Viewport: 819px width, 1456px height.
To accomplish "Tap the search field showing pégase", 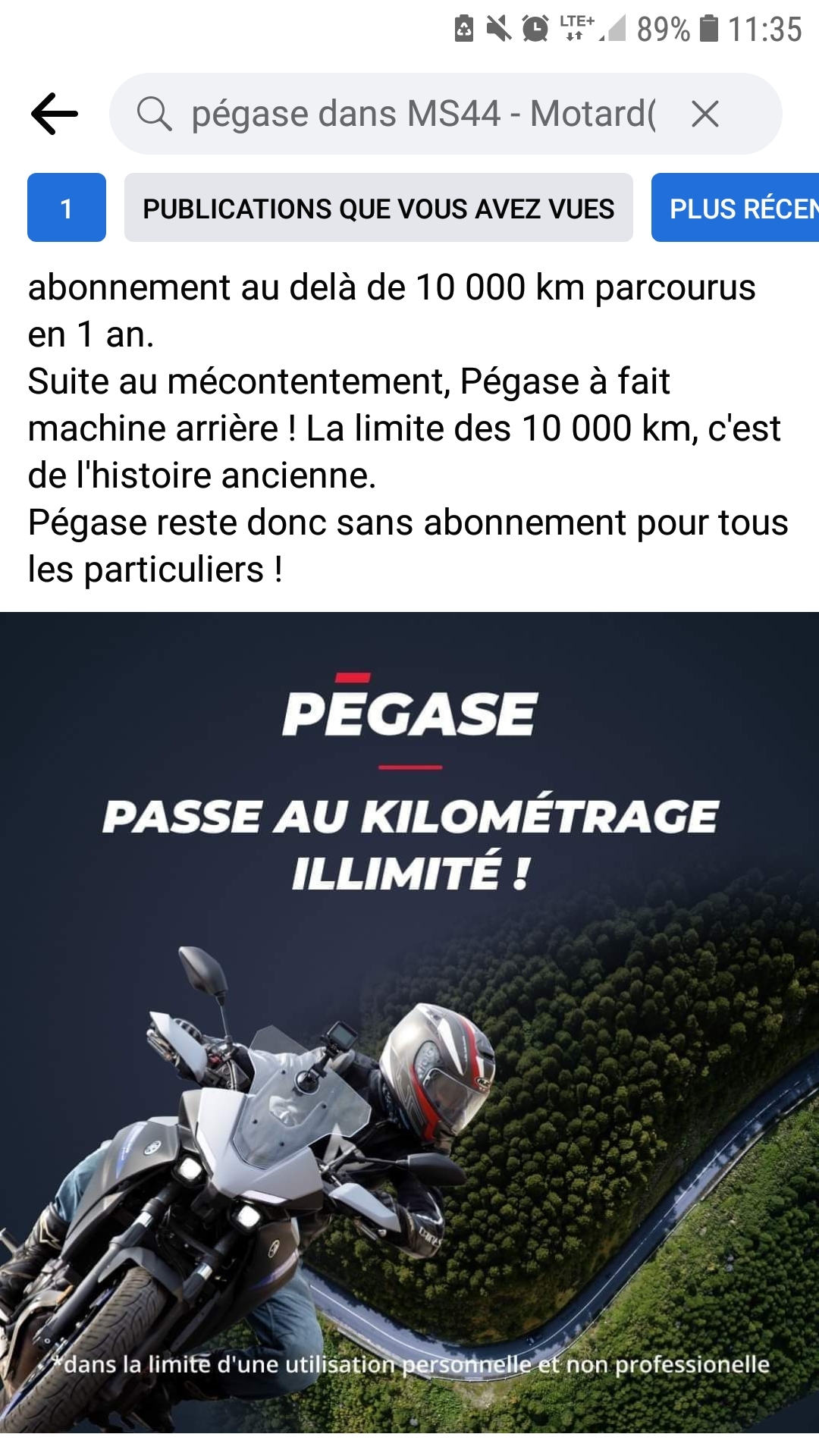I will pos(421,114).
